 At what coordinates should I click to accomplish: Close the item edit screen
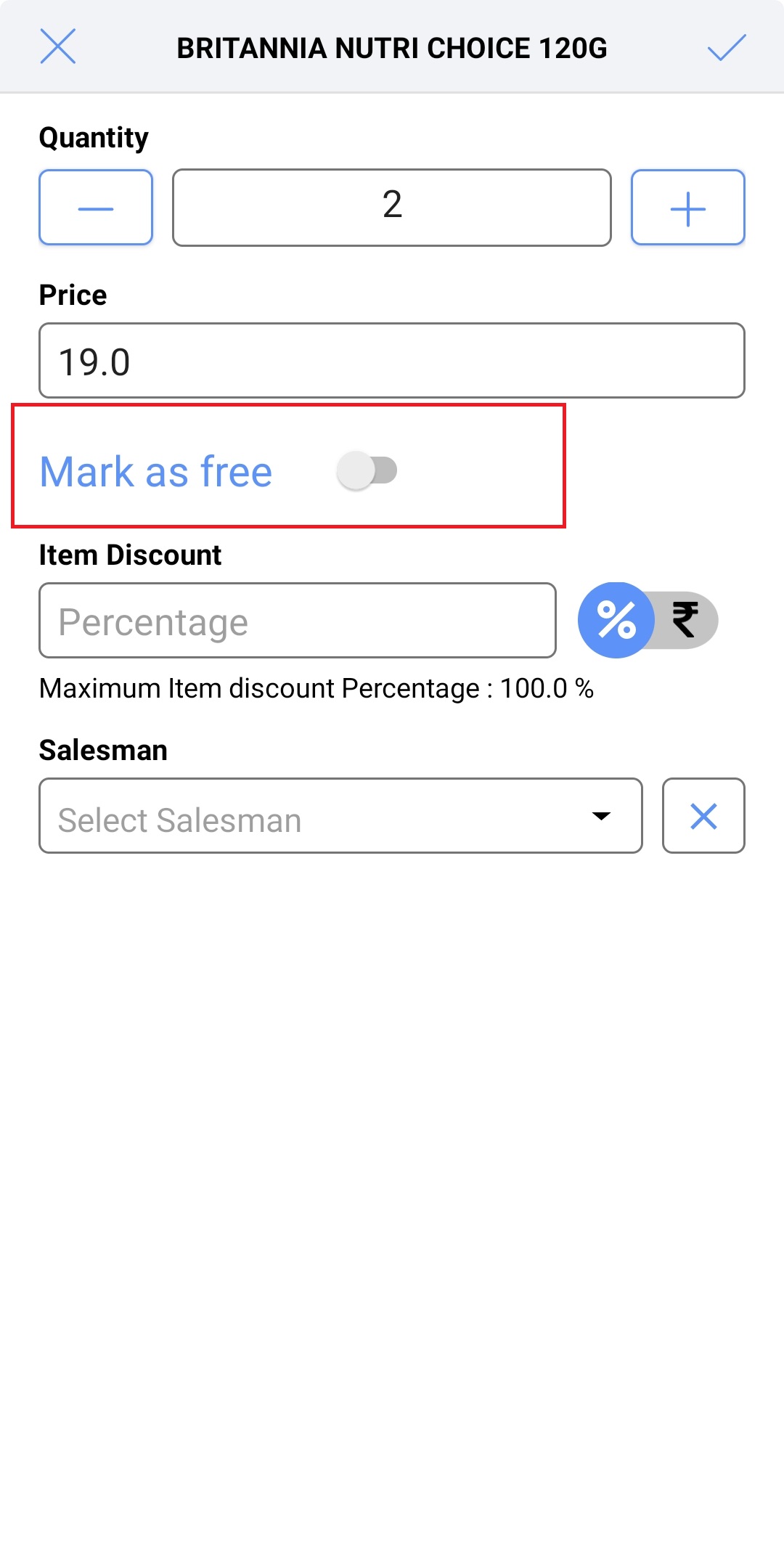pyautogui.click(x=58, y=47)
